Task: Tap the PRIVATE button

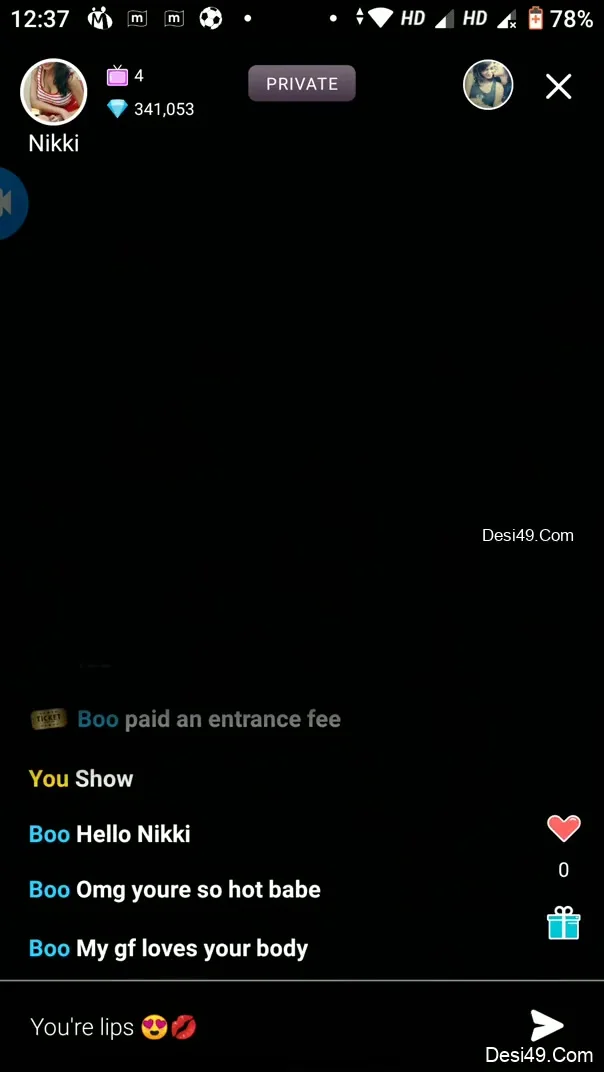Action: [302, 84]
